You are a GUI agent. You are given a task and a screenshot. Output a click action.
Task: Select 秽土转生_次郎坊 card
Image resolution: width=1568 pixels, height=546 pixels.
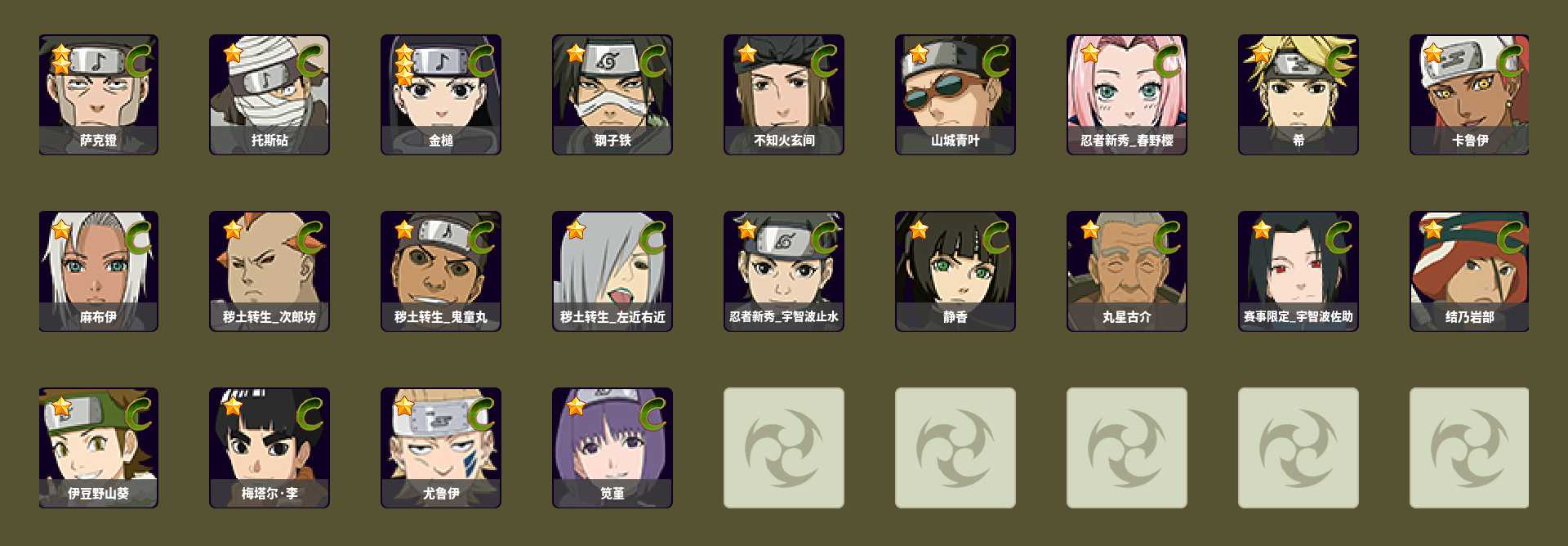269,271
